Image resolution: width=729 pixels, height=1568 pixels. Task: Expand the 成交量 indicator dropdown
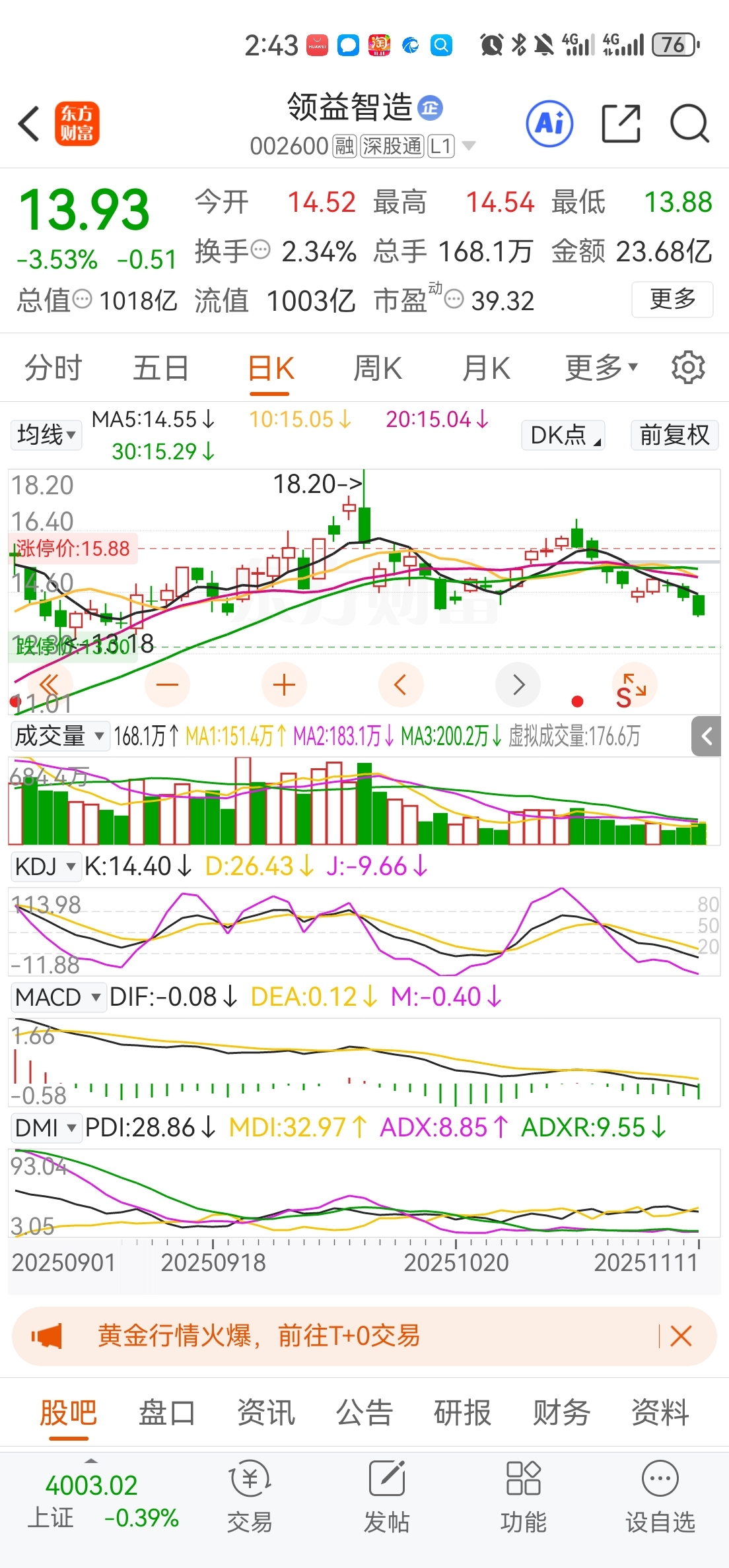coord(59,736)
